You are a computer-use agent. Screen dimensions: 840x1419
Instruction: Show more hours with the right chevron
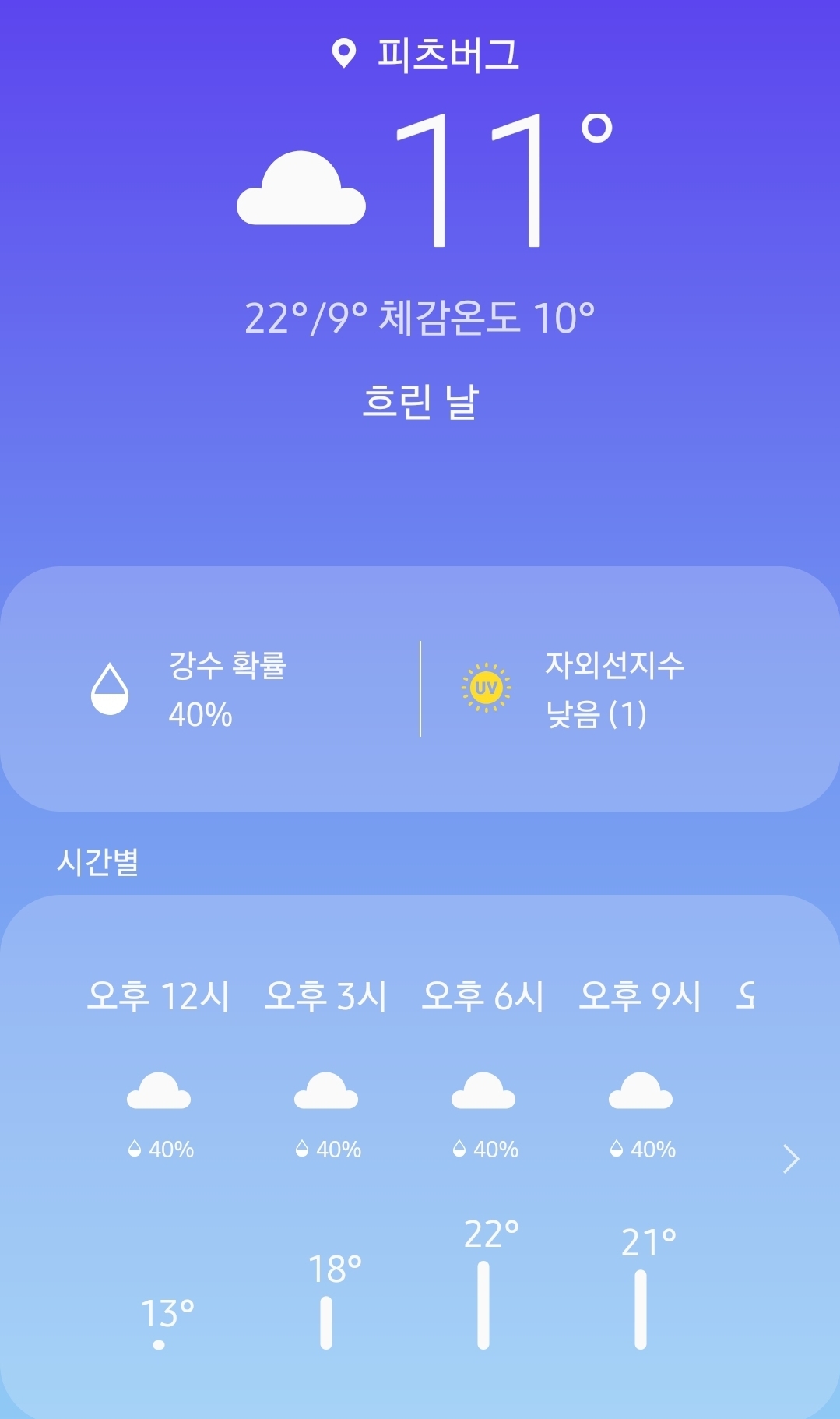coord(791,1159)
